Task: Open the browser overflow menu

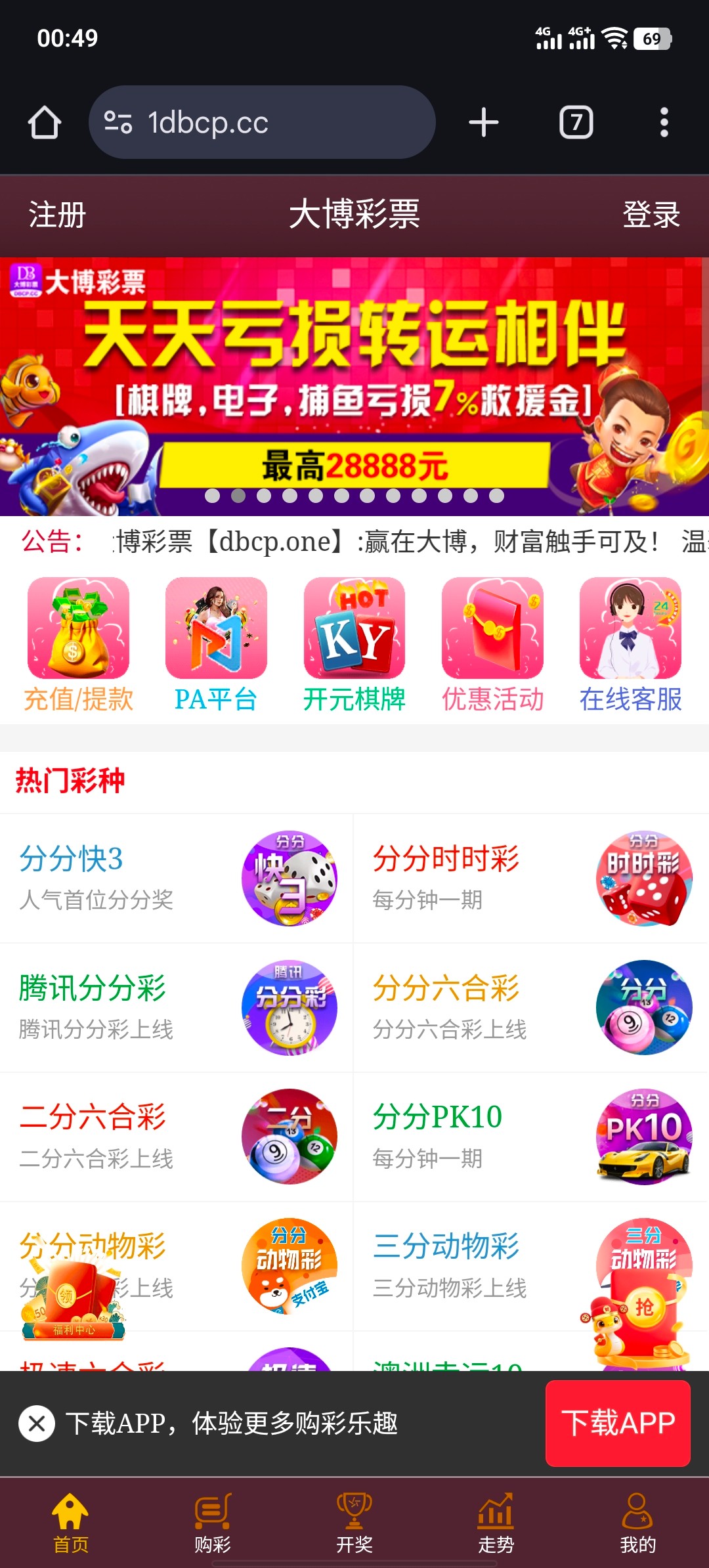Action: coord(664,123)
